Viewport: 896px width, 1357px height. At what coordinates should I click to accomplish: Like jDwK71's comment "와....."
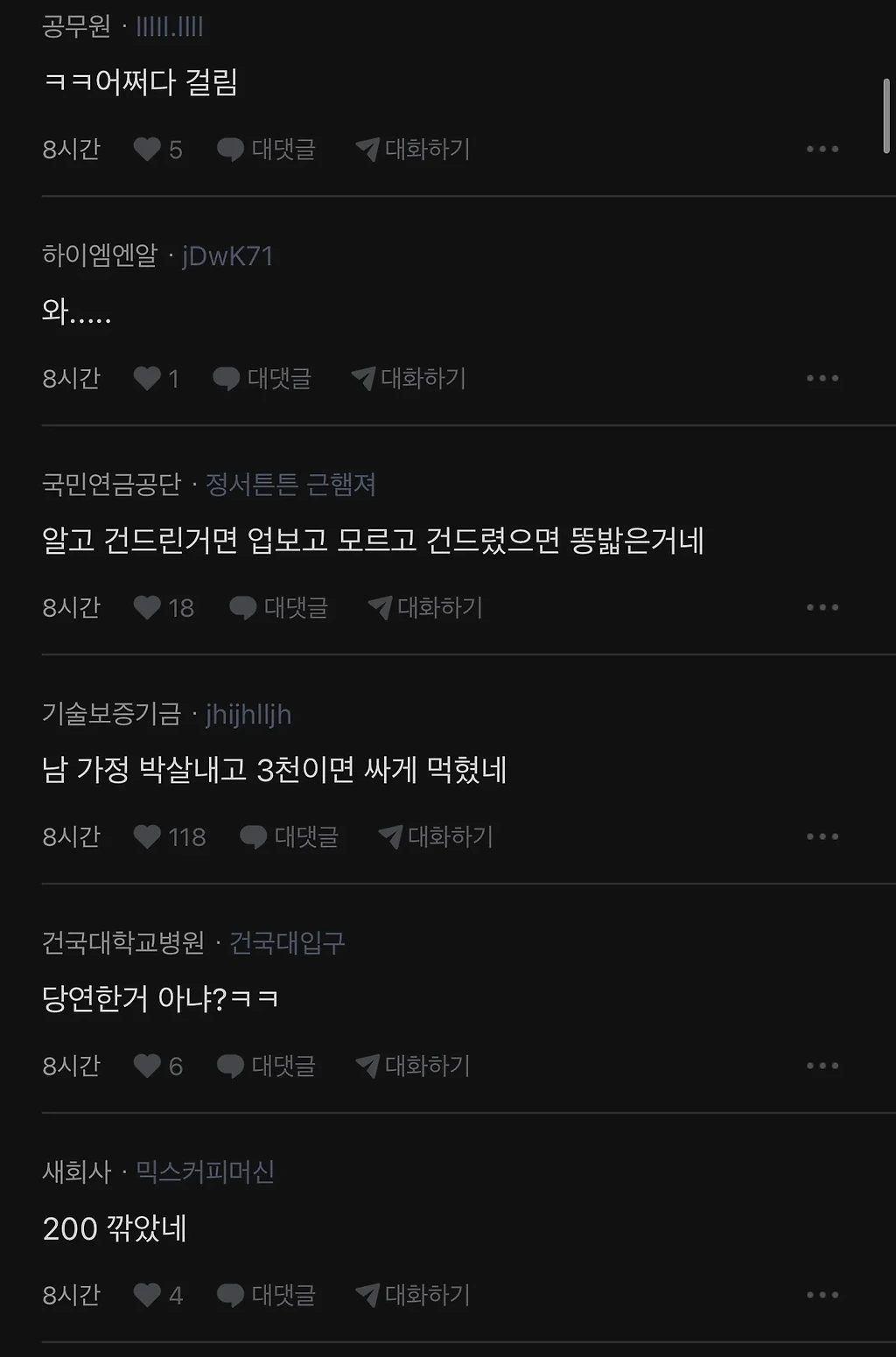coord(147,379)
